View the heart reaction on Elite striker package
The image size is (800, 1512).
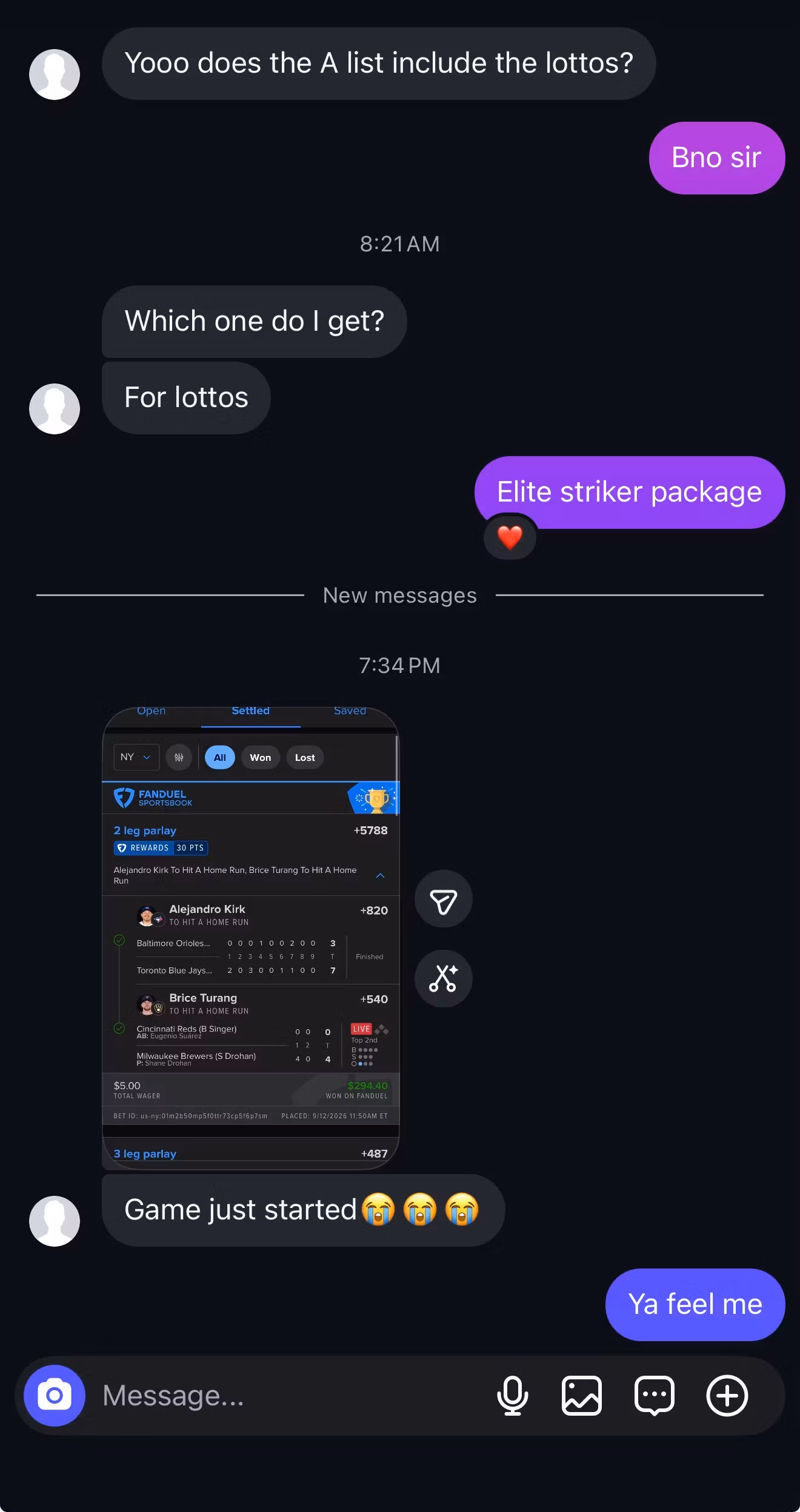pos(510,537)
